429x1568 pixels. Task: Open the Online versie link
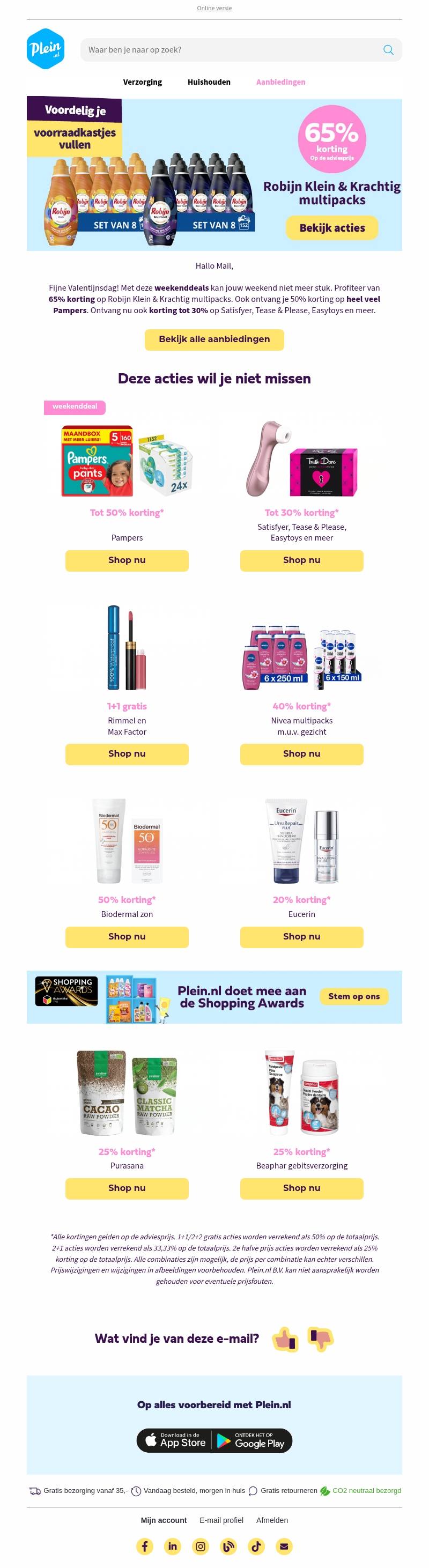214,8
